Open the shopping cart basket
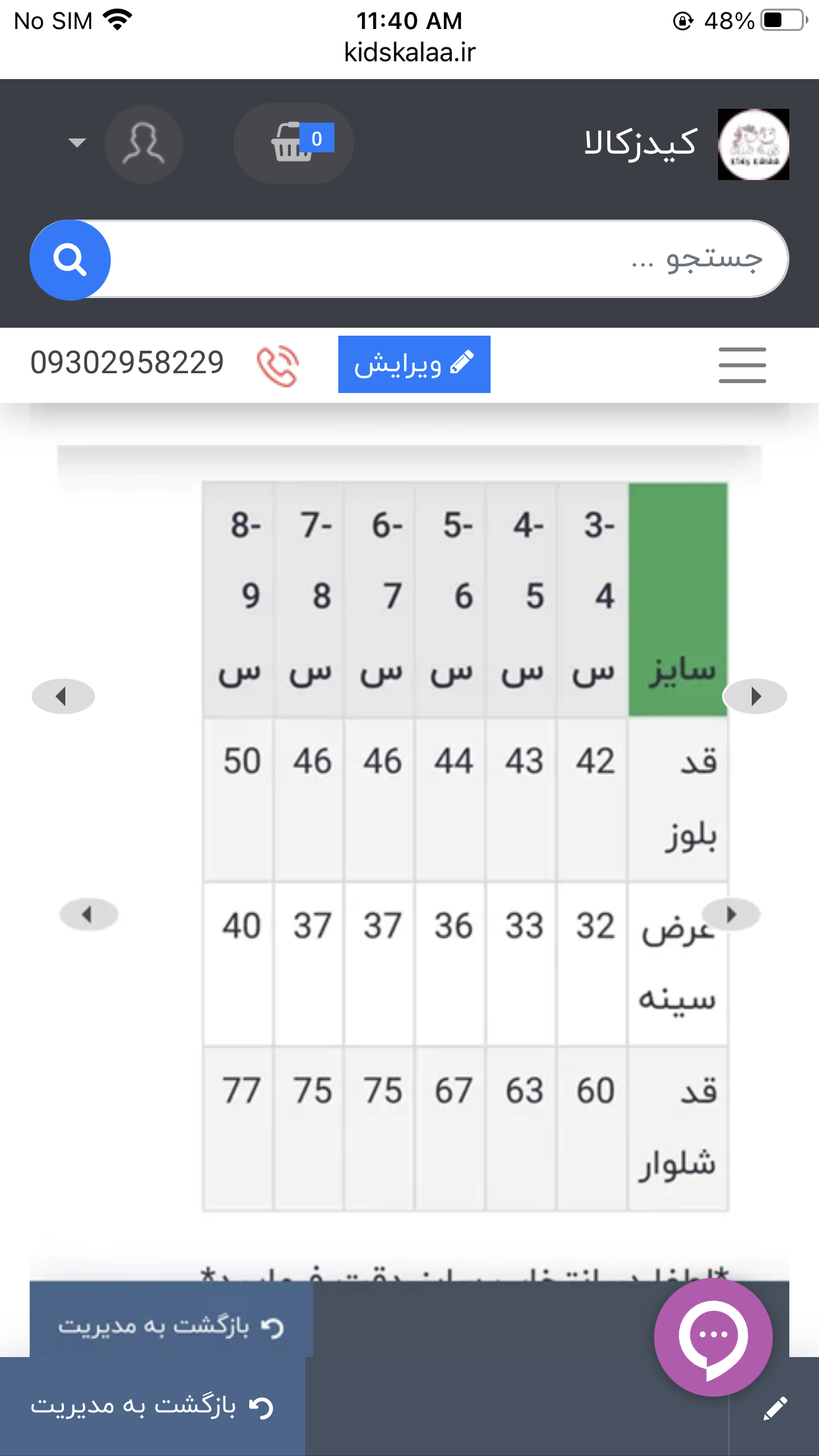This screenshot has height=1456, width=819. click(293, 143)
